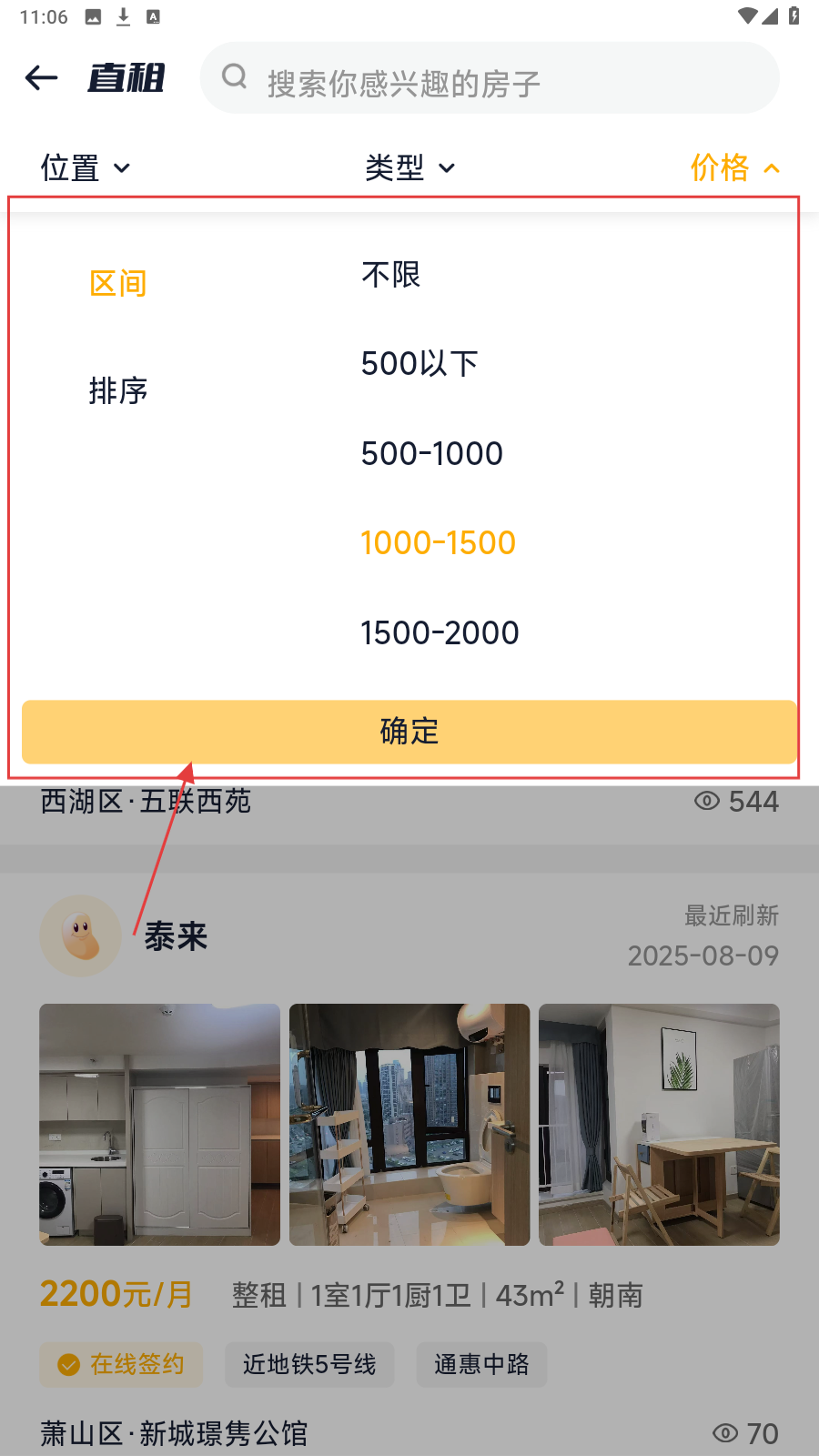
Task: Expand the 类型 type filter
Action: tap(409, 168)
